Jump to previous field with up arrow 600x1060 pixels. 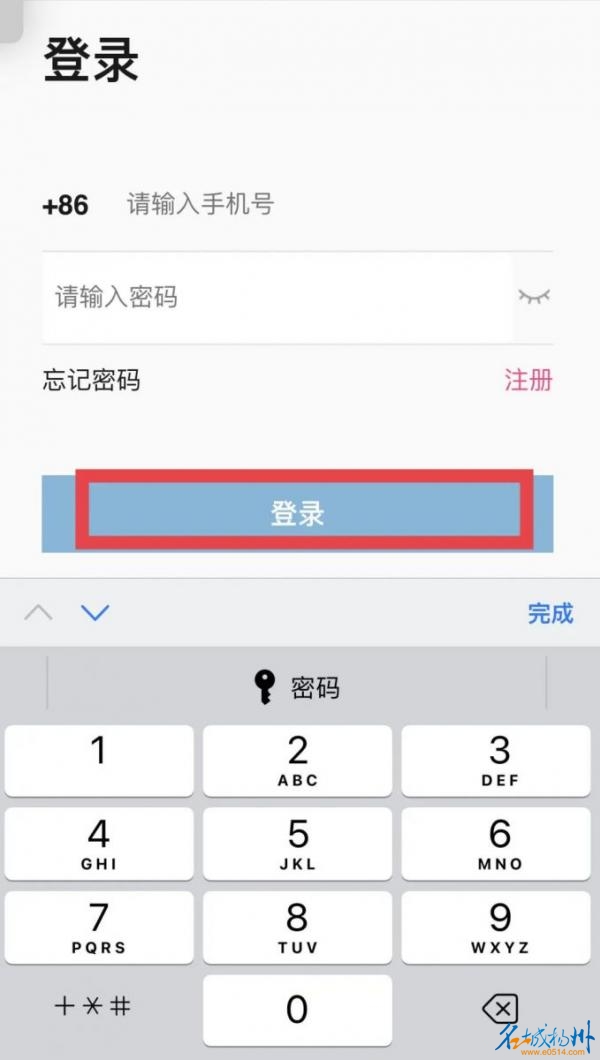[38, 613]
